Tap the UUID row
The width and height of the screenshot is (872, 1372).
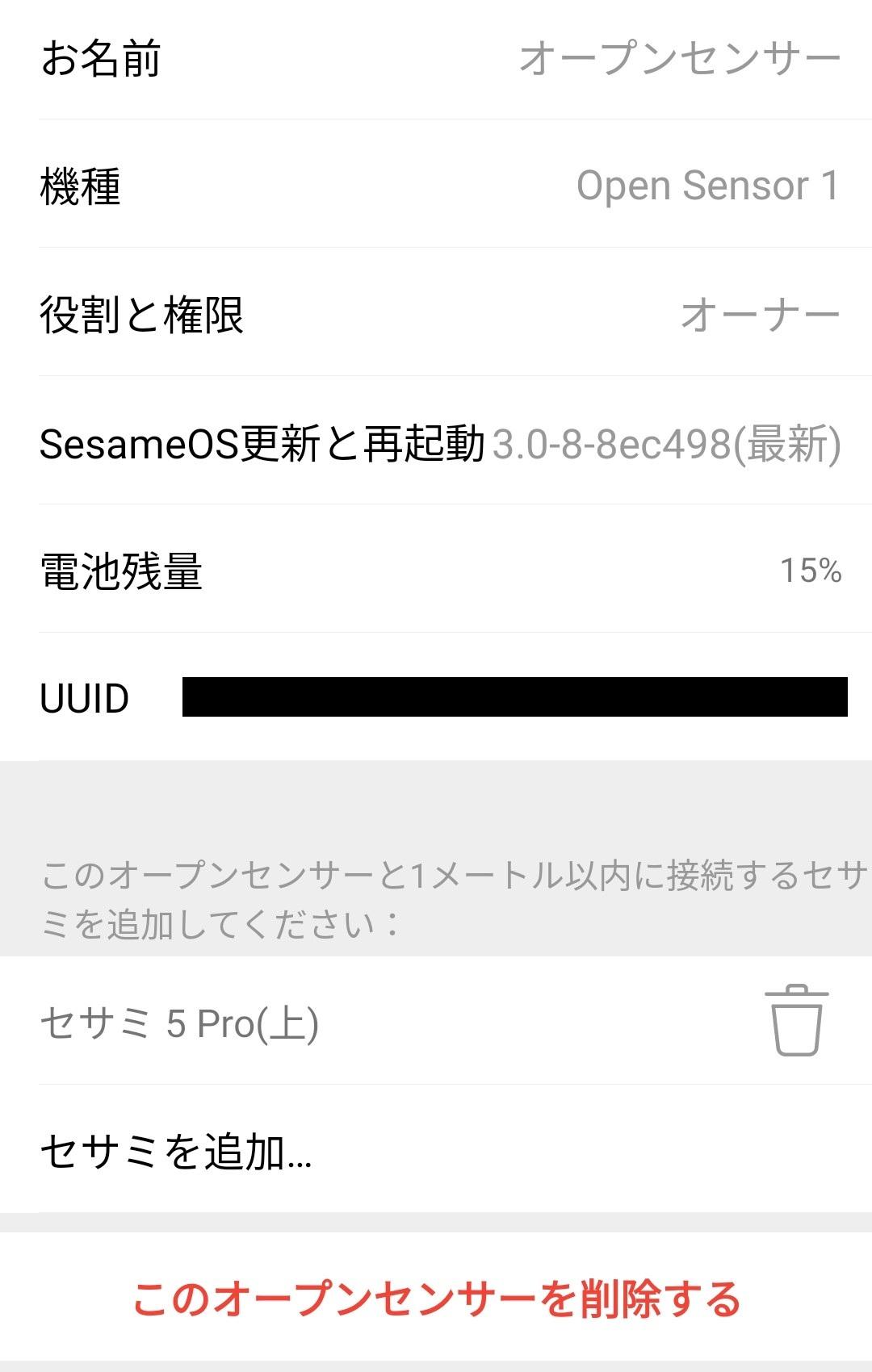436,698
